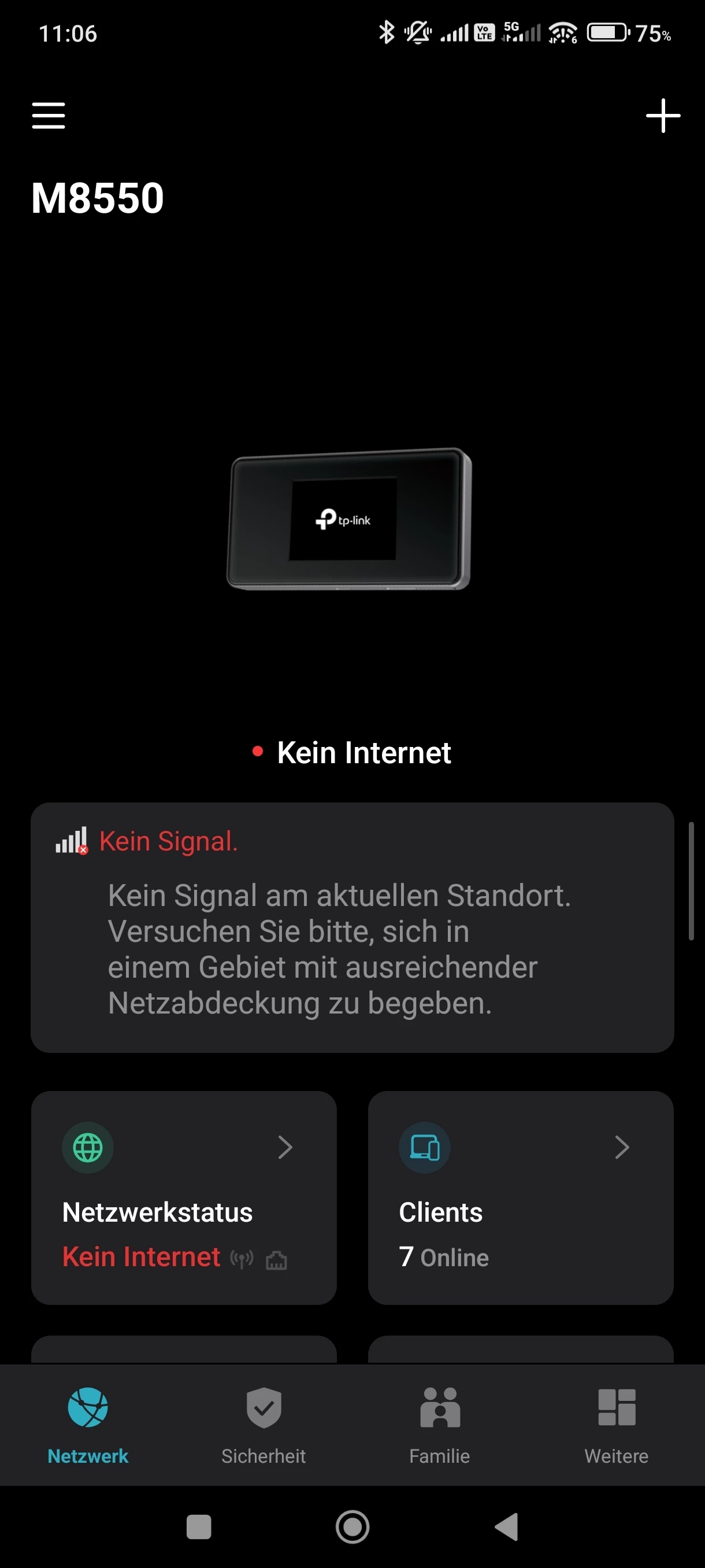The width and height of the screenshot is (705, 1568).
Task: View the Kein Signal warning card
Action: point(352,926)
